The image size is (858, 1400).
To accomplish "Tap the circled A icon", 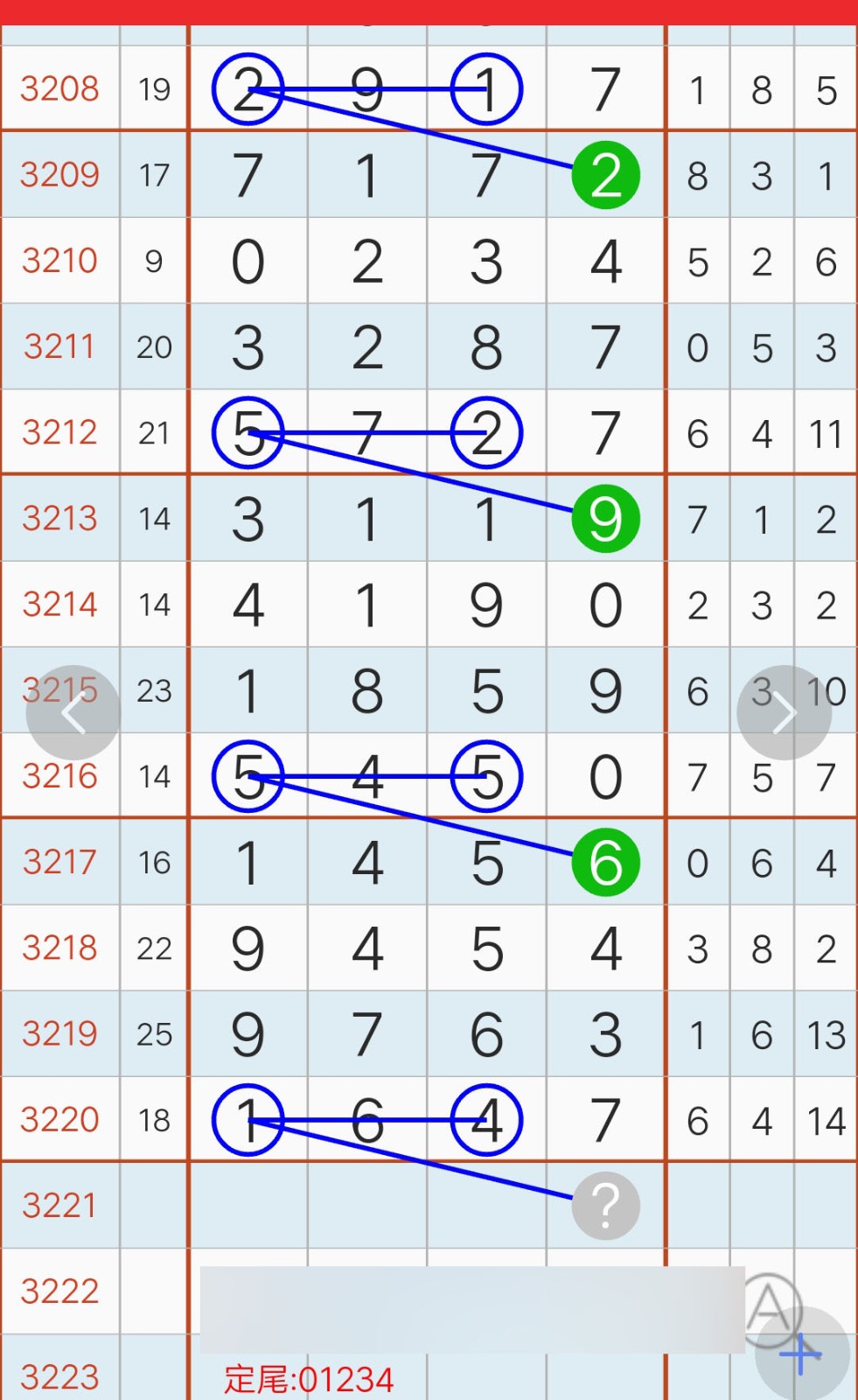I will point(770,1308).
